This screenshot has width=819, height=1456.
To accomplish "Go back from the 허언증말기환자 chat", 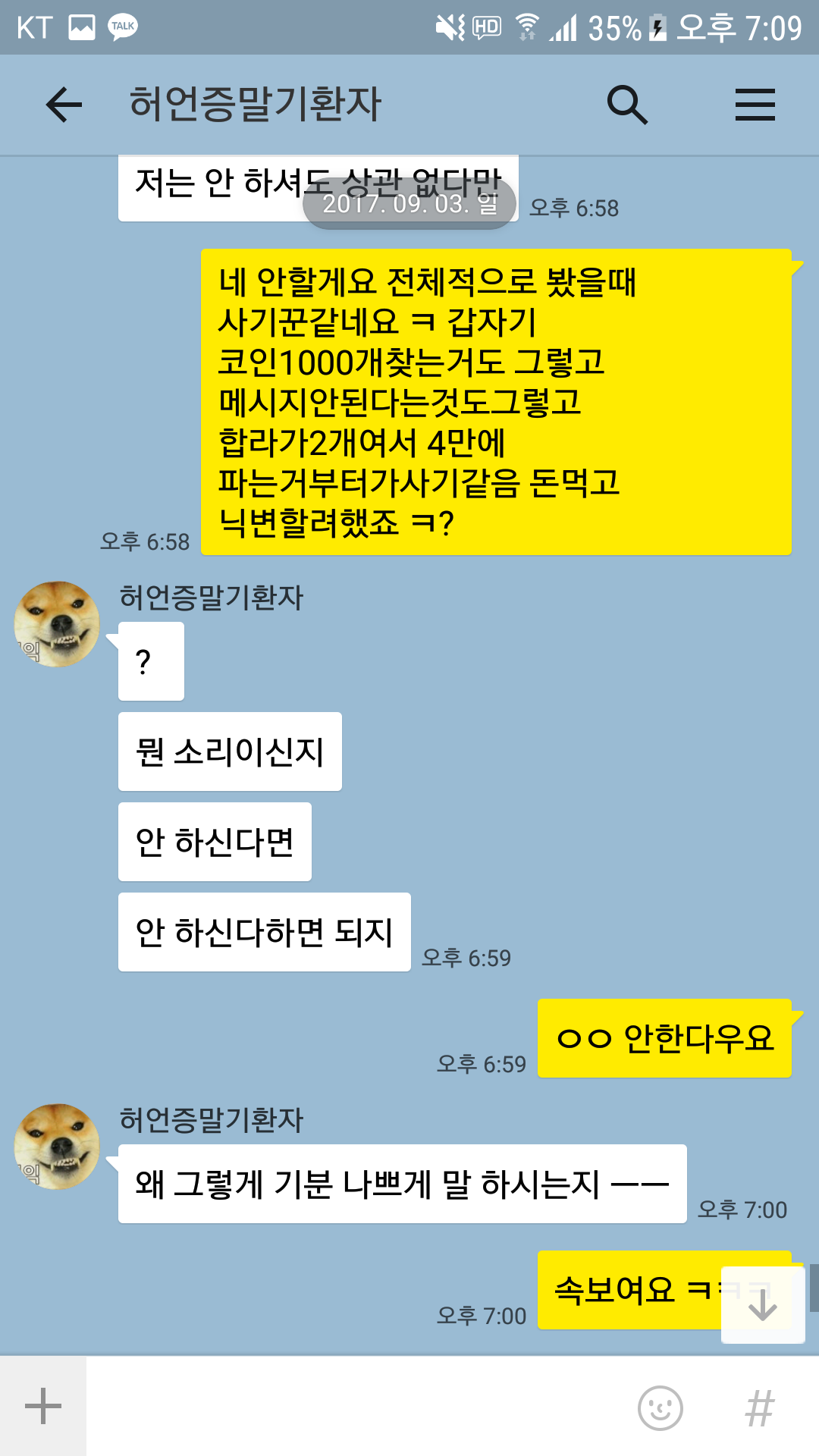I will [x=64, y=105].
